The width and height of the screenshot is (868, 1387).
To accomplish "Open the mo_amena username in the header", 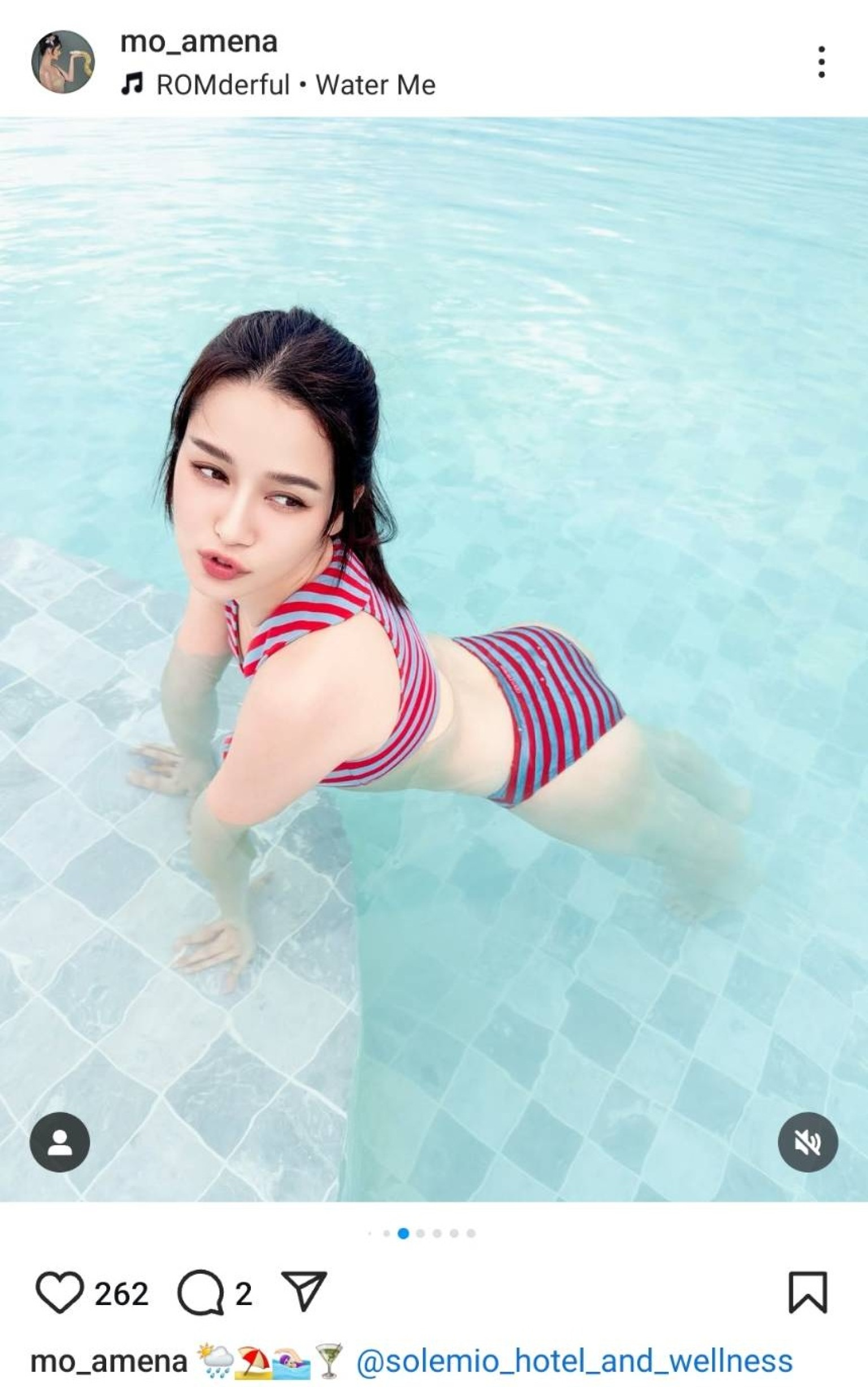I will [x=198, y=42].
